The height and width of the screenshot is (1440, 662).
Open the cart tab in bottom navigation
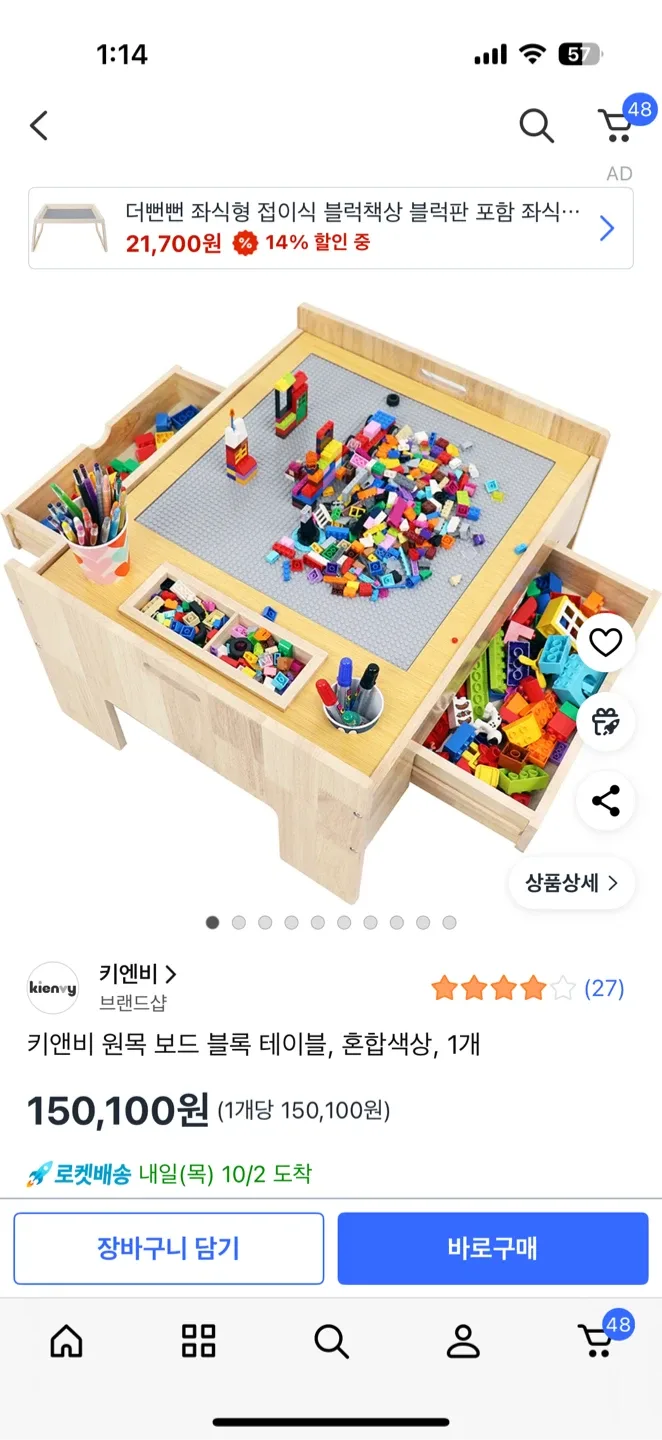click(x=597, y=1340)
